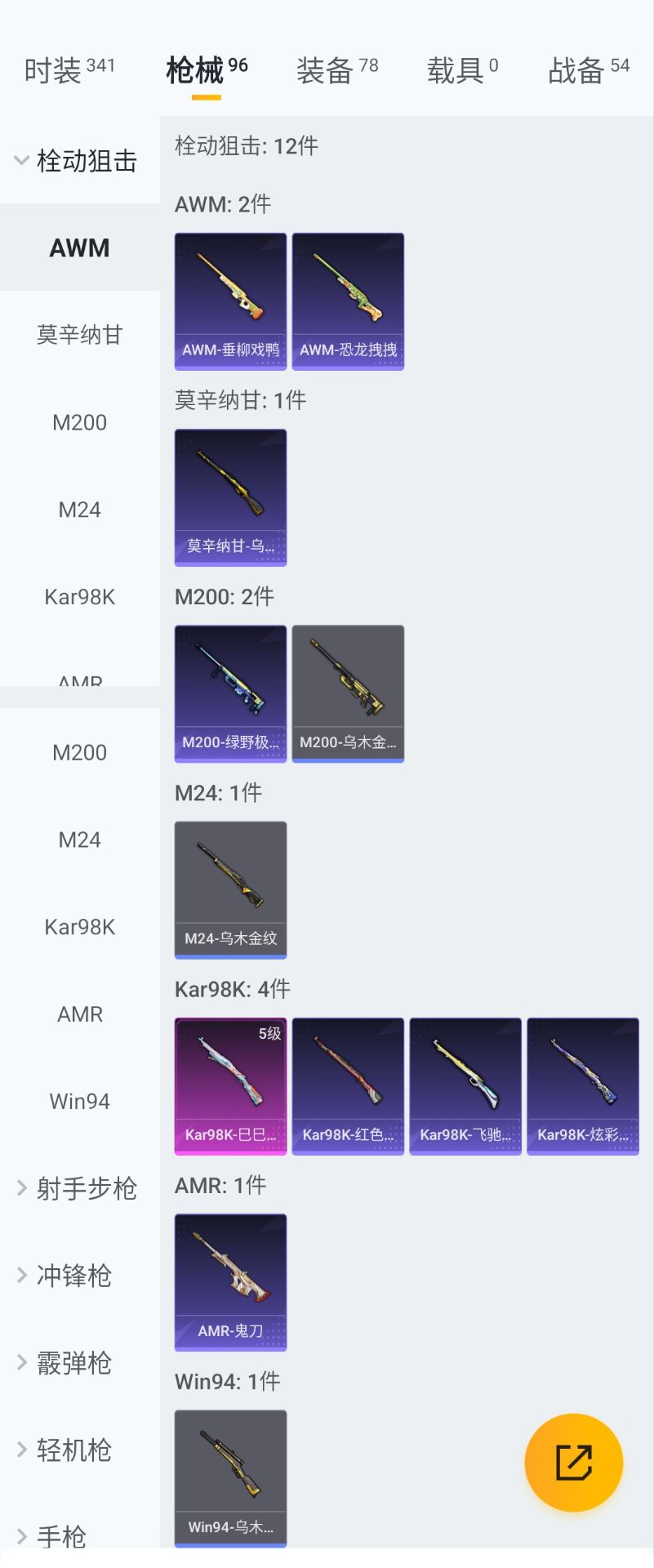Collapse the 栓动狙击 category
Viewport: 654px width, 1568px height.
(x=79, y=161)
